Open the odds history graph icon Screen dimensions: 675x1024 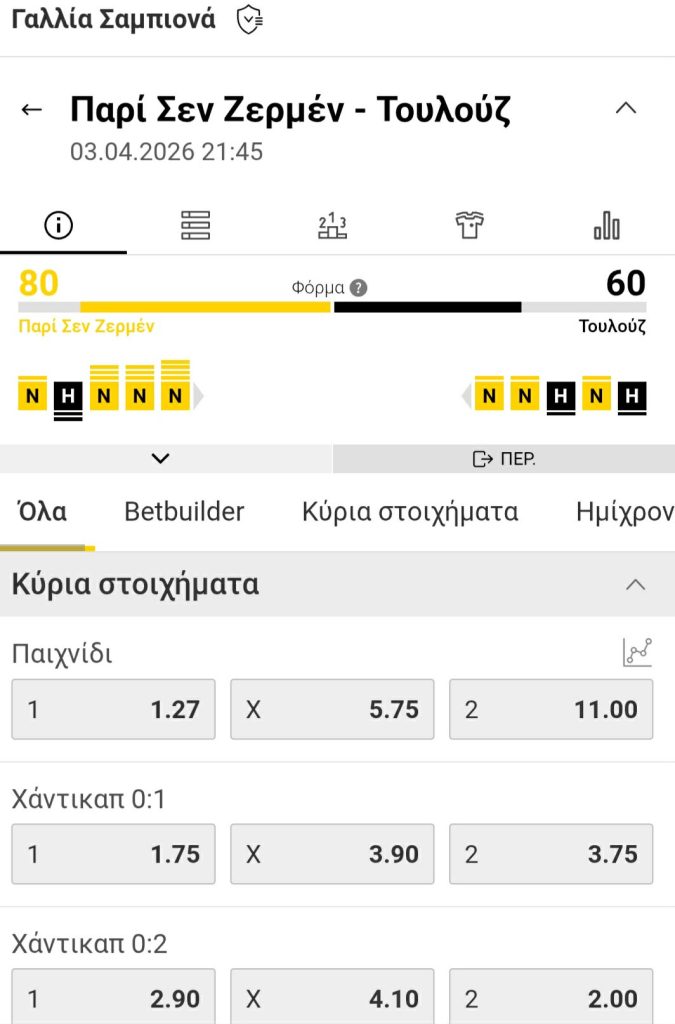point(637,653)
